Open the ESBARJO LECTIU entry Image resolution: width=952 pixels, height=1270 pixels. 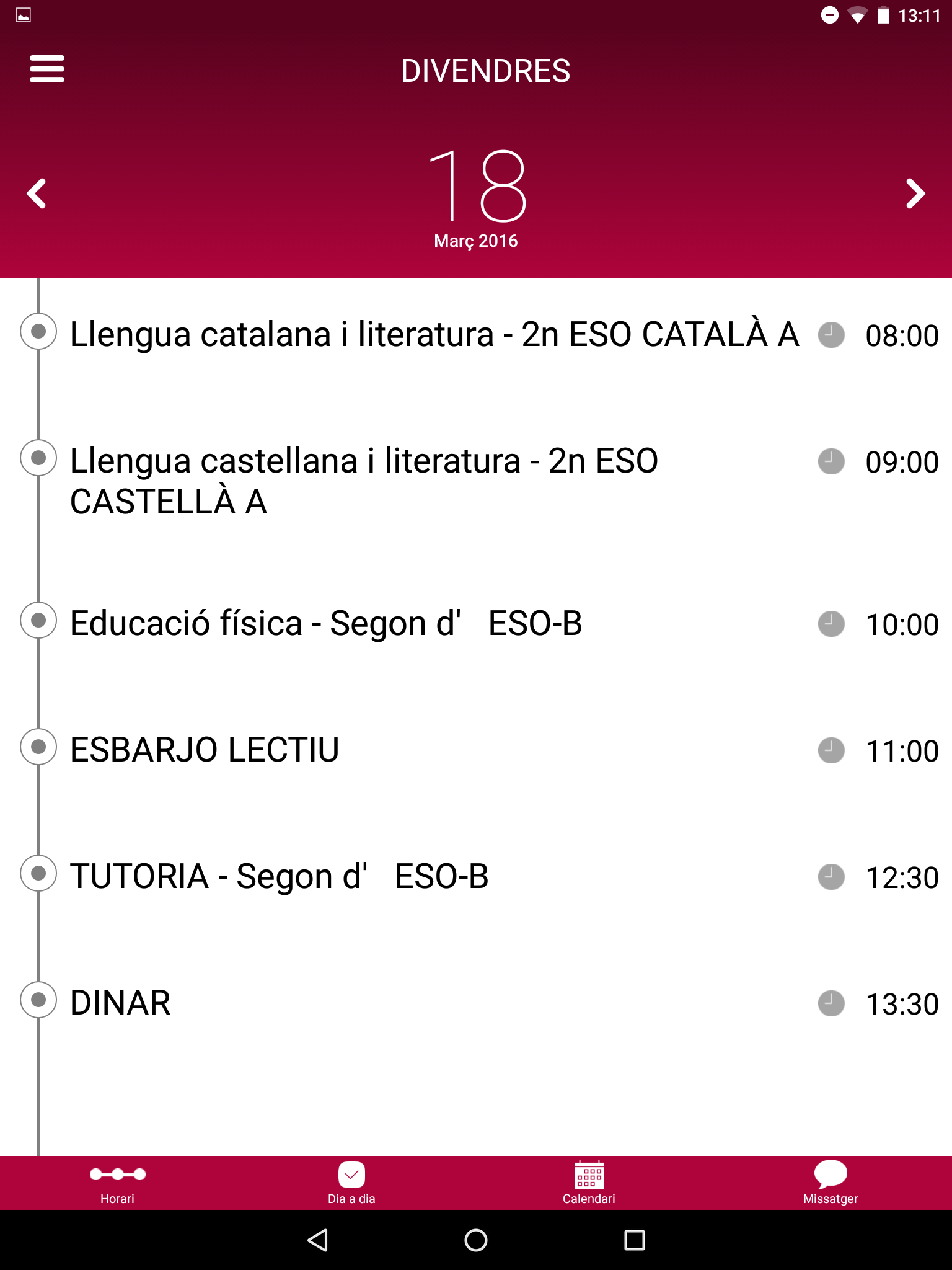pos(205,750)
